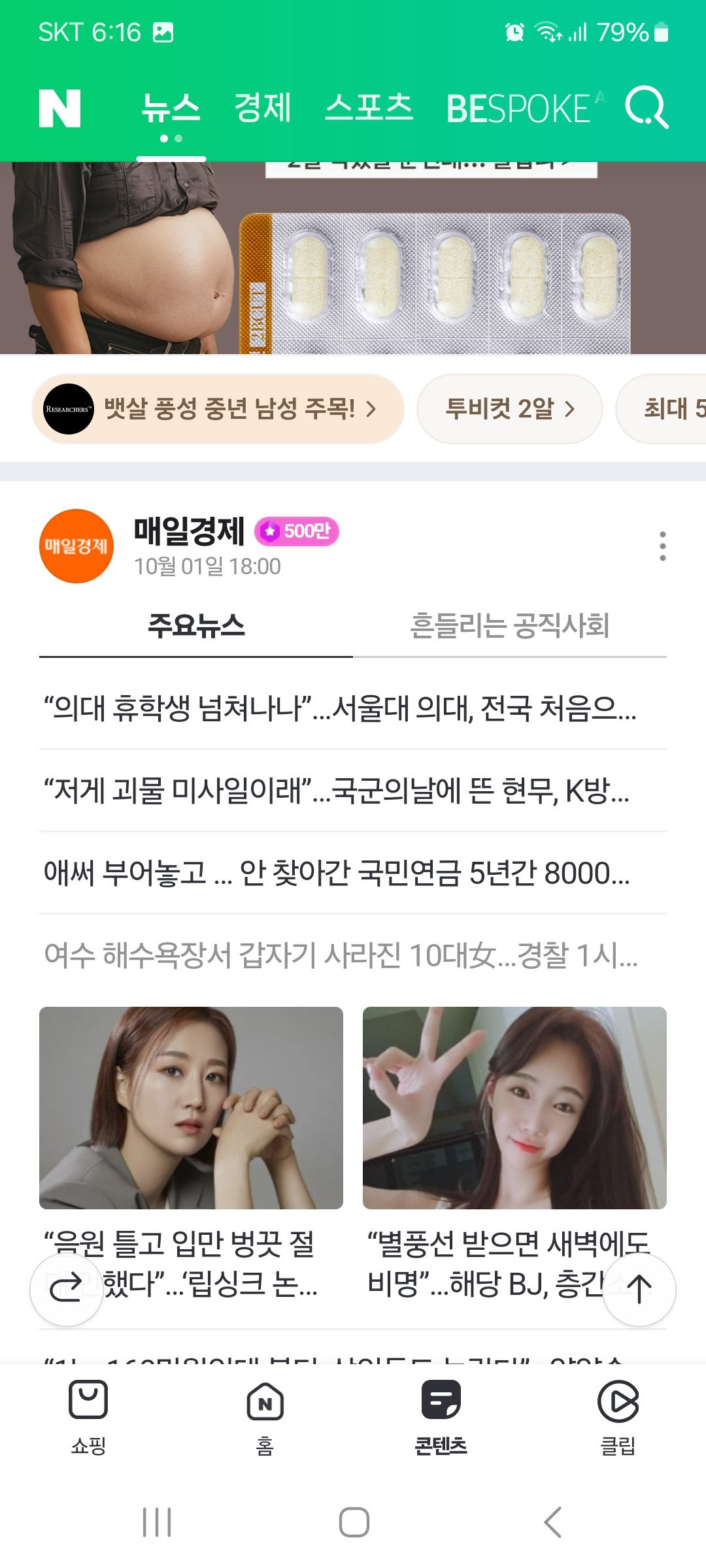This screenshot has height=1568, width=706.
Task: Open the 국민연금 5년간 8000 headline
Action: click(x=337, y=873)
